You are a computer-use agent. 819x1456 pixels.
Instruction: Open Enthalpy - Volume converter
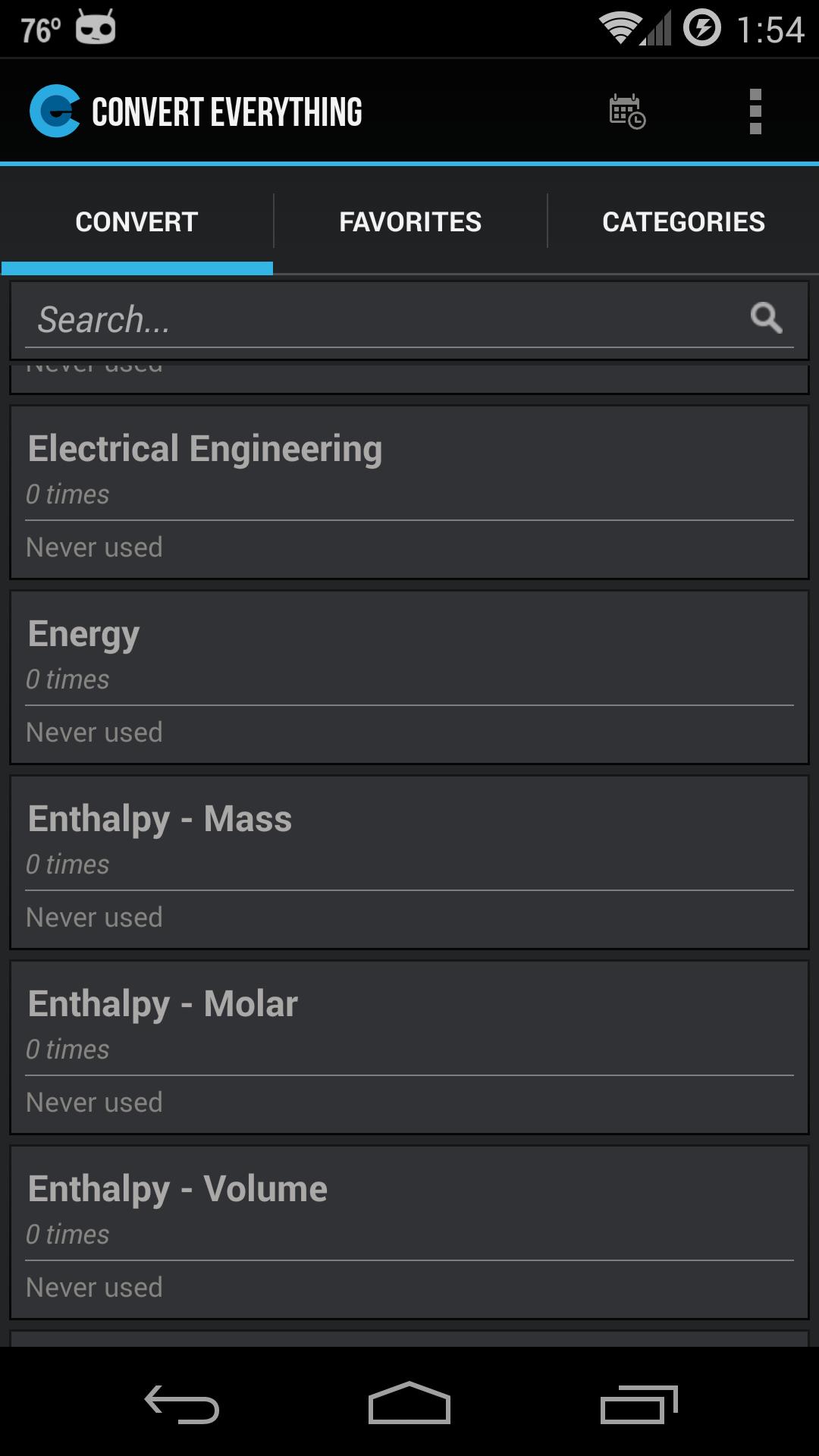(409, 1232)
